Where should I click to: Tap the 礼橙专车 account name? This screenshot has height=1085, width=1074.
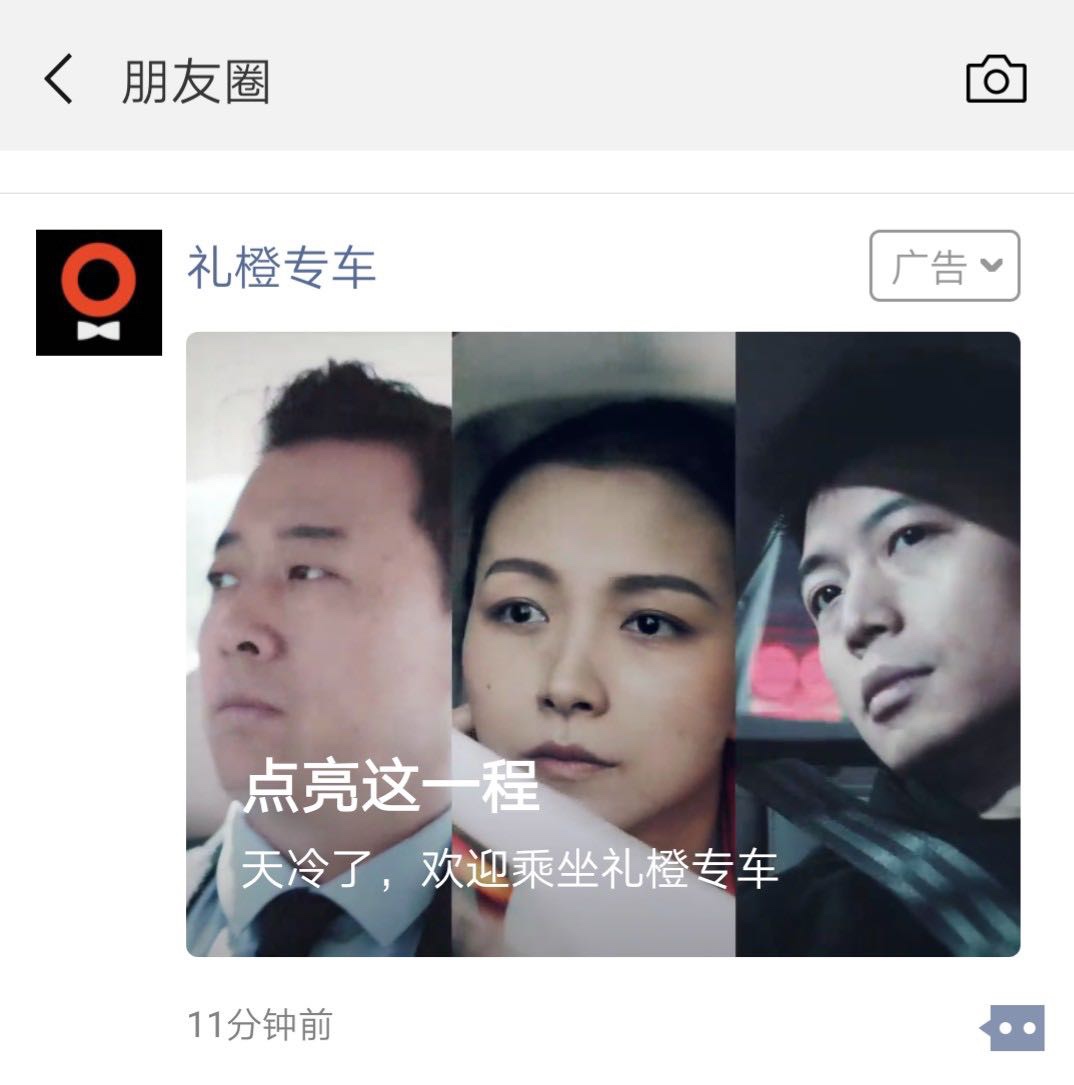coord(281,267)
